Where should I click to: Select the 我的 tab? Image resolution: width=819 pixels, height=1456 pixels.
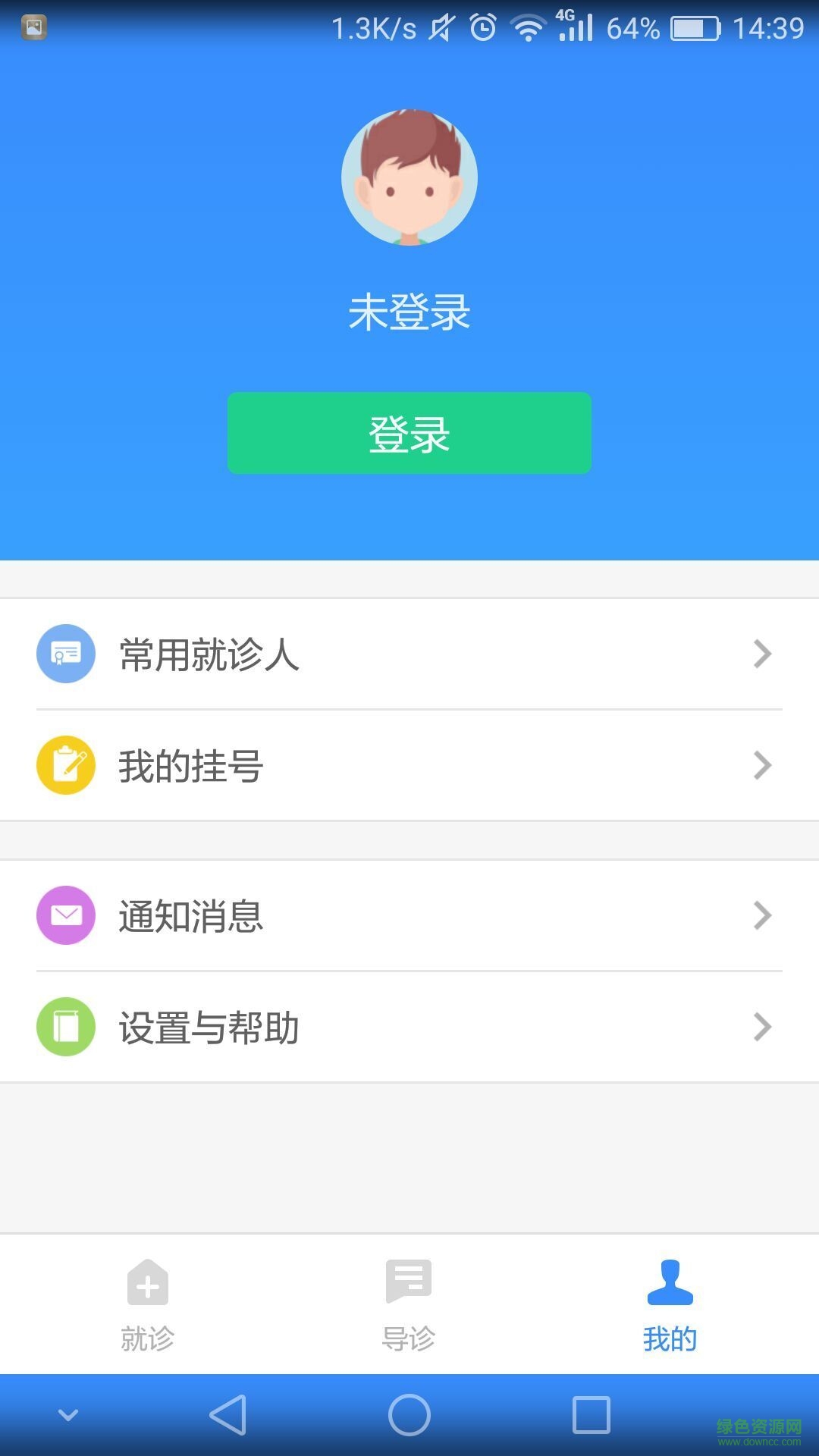point(670,1304)
